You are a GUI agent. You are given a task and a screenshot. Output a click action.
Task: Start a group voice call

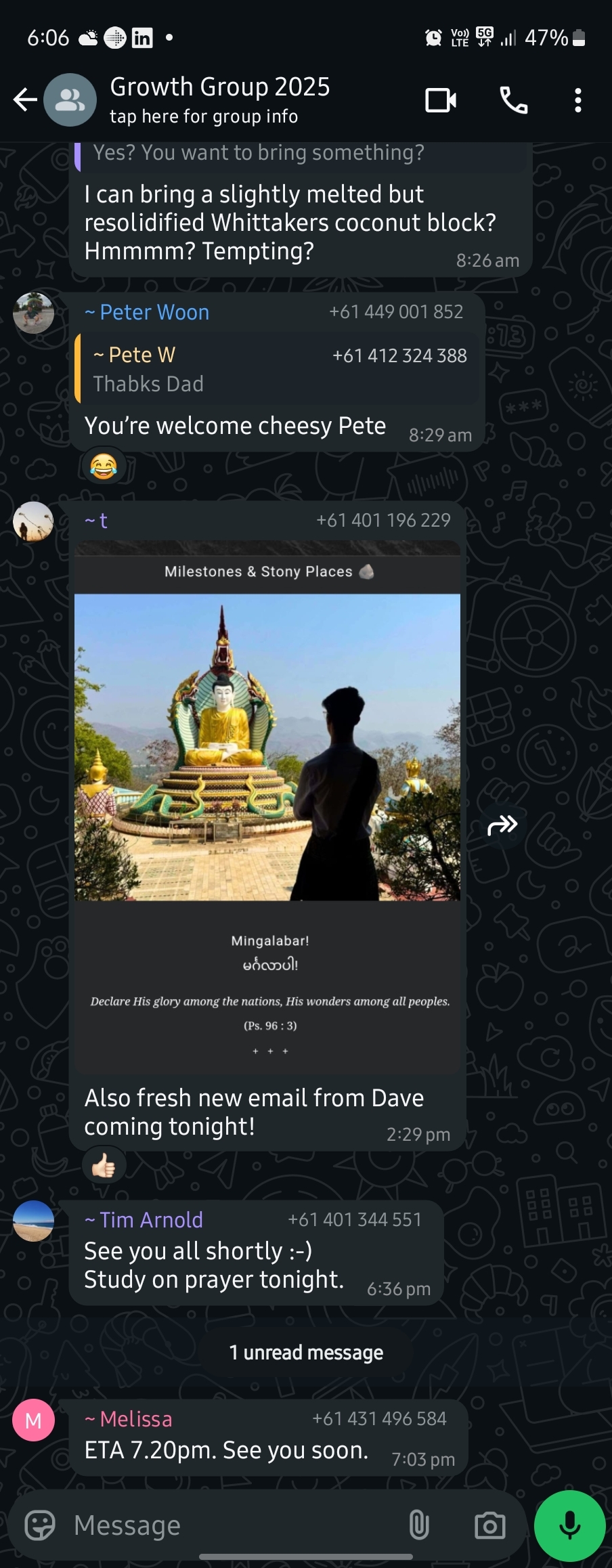click(513, 100)
